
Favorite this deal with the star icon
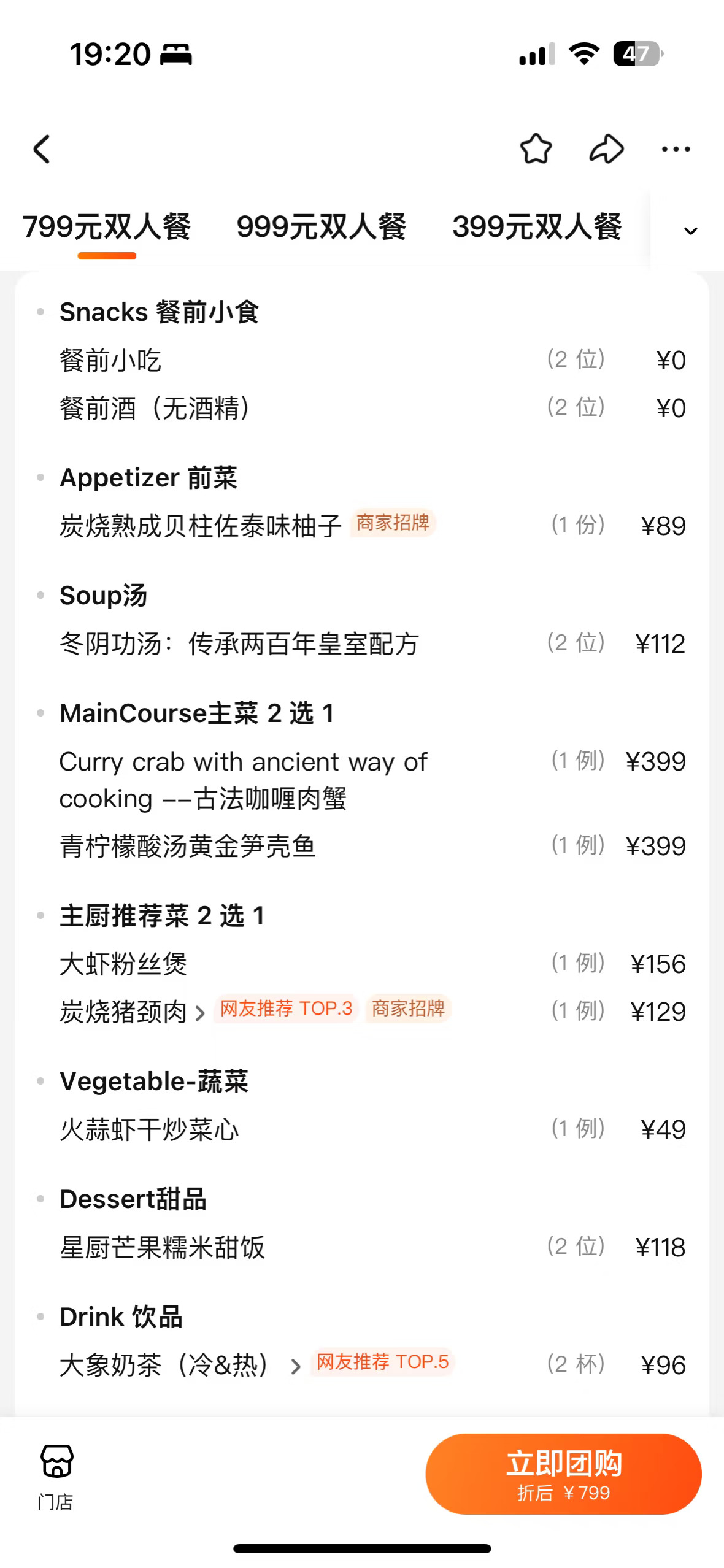pos(536,149)
